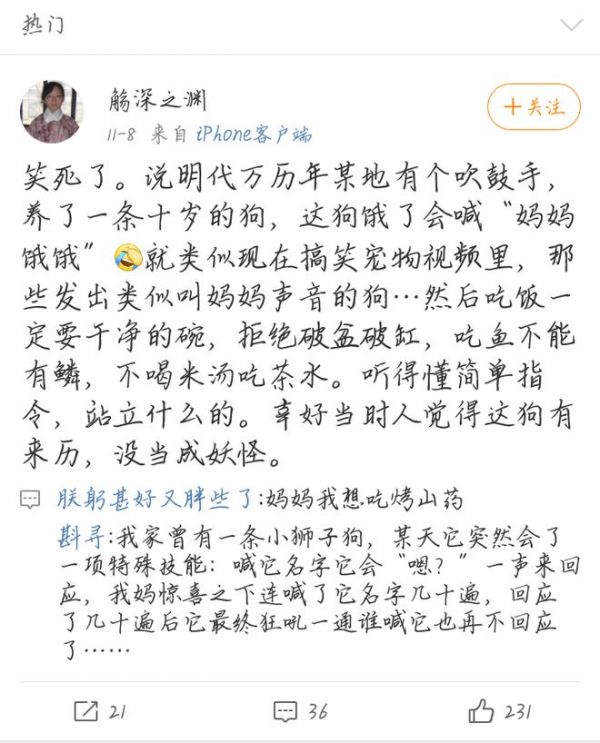The width and height of the screenshot is (600, 743).
Task: Open the 36 comments on this post
Action: [x=300, y=711]
